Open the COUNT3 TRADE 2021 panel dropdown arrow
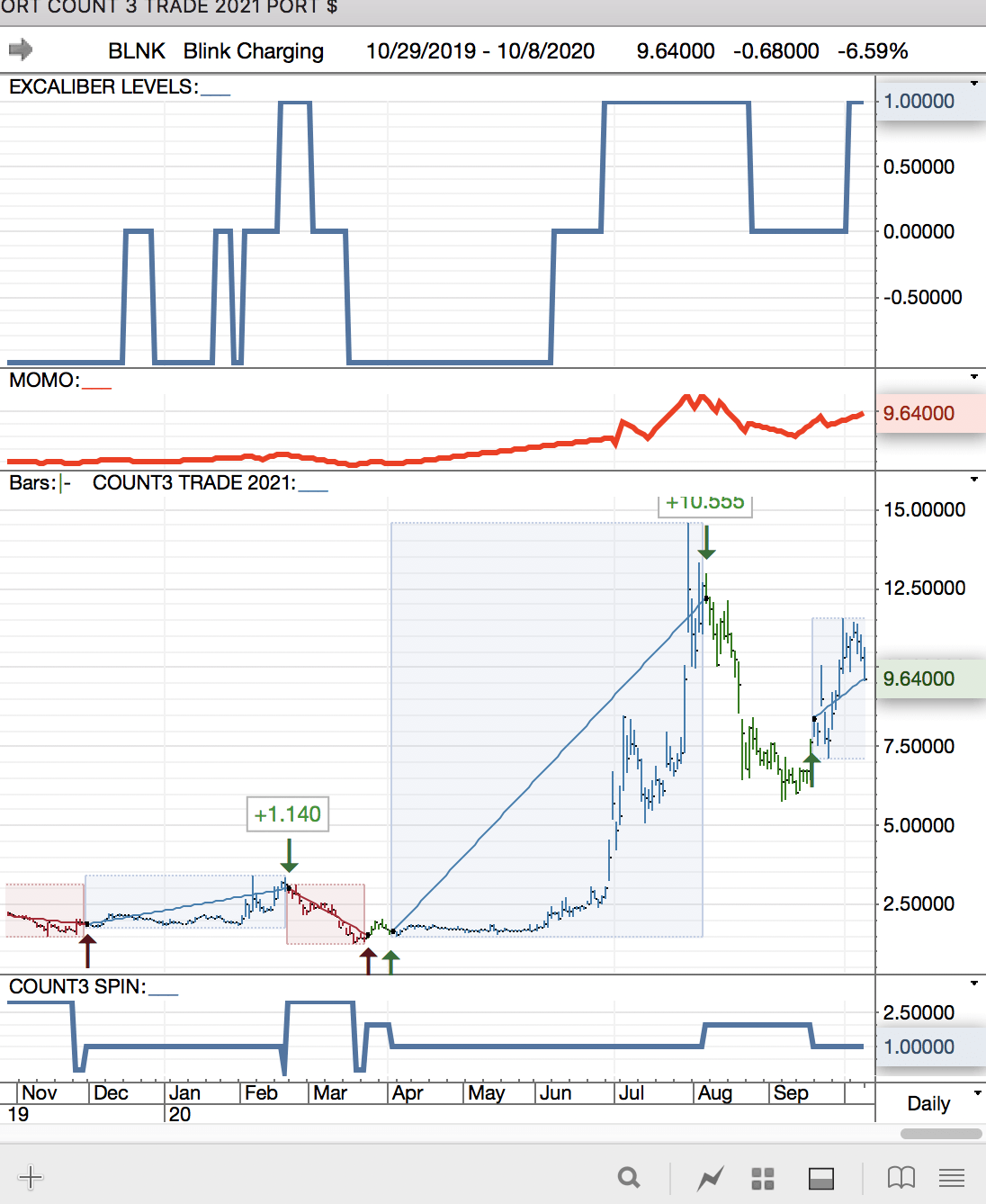The height and width of the screenshot is (1204, 986). (974, 480)
